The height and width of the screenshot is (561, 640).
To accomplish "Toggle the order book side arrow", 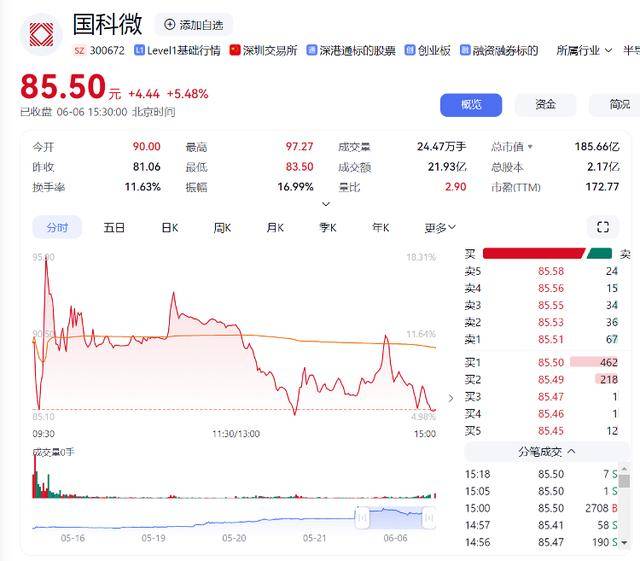I will click(x=450, y=398).
